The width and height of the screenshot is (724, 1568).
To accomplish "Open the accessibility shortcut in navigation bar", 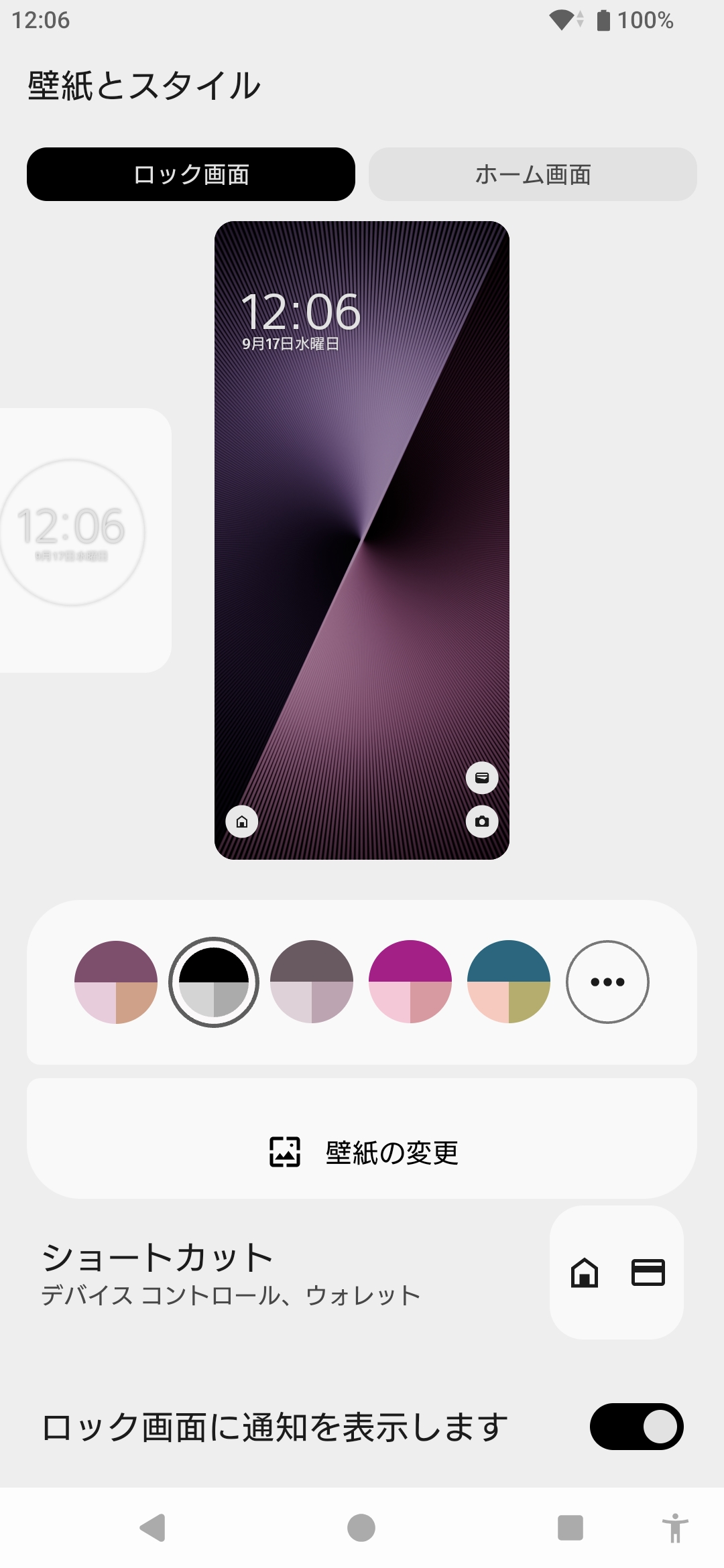I will click(674, 1528).
